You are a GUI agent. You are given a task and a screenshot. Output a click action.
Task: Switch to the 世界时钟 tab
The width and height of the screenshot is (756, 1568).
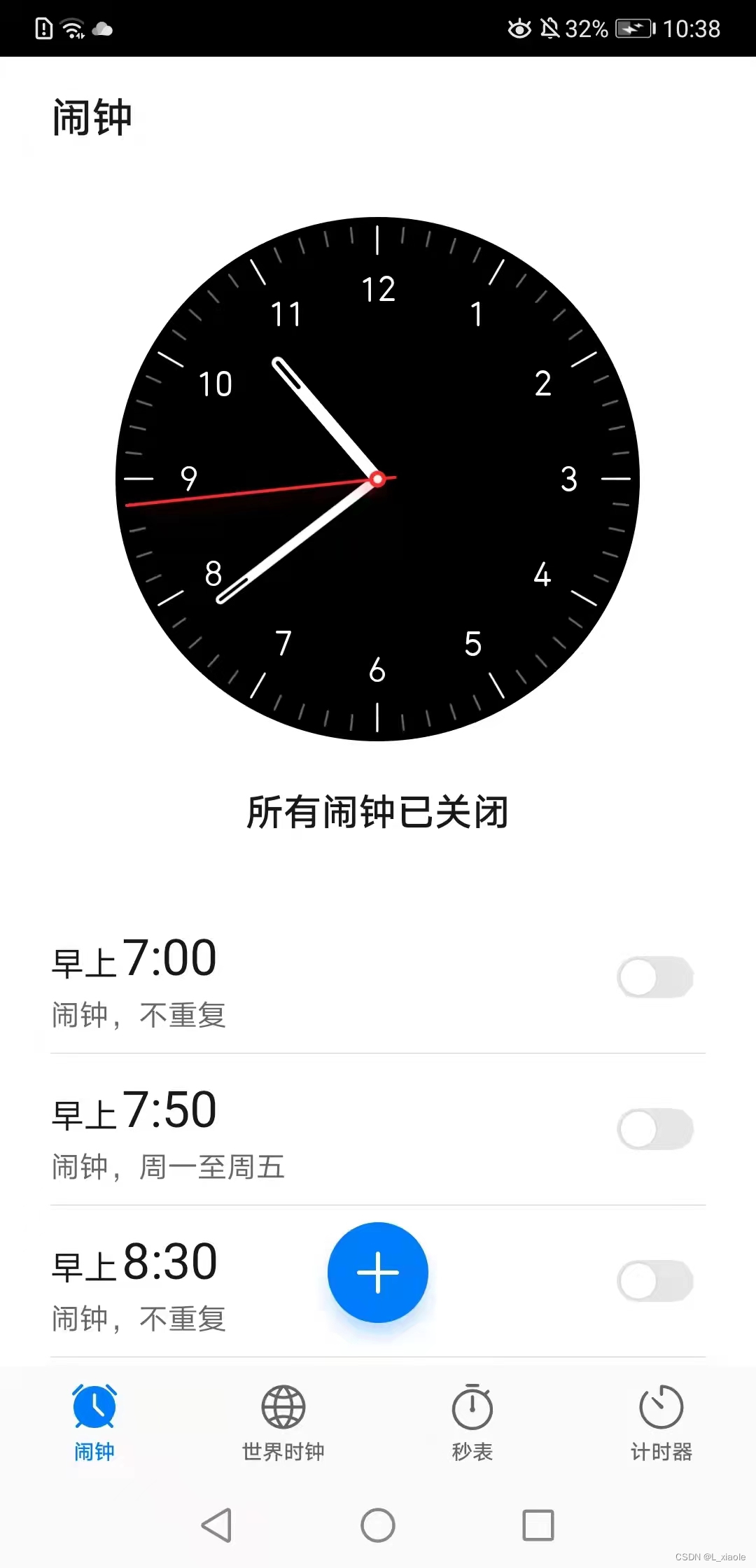(x=283, y=1422)
